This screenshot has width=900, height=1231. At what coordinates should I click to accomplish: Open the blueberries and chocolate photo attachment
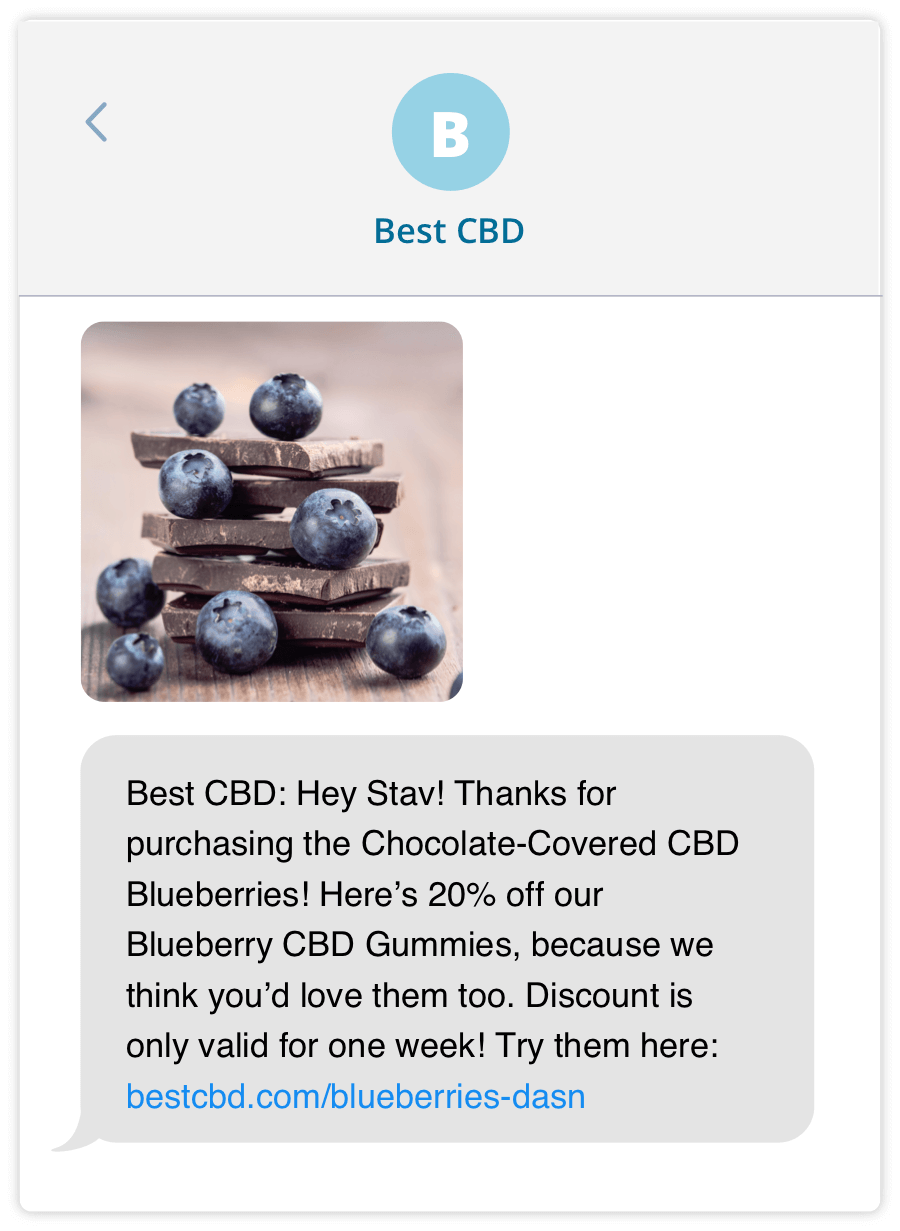coord(272,511)
